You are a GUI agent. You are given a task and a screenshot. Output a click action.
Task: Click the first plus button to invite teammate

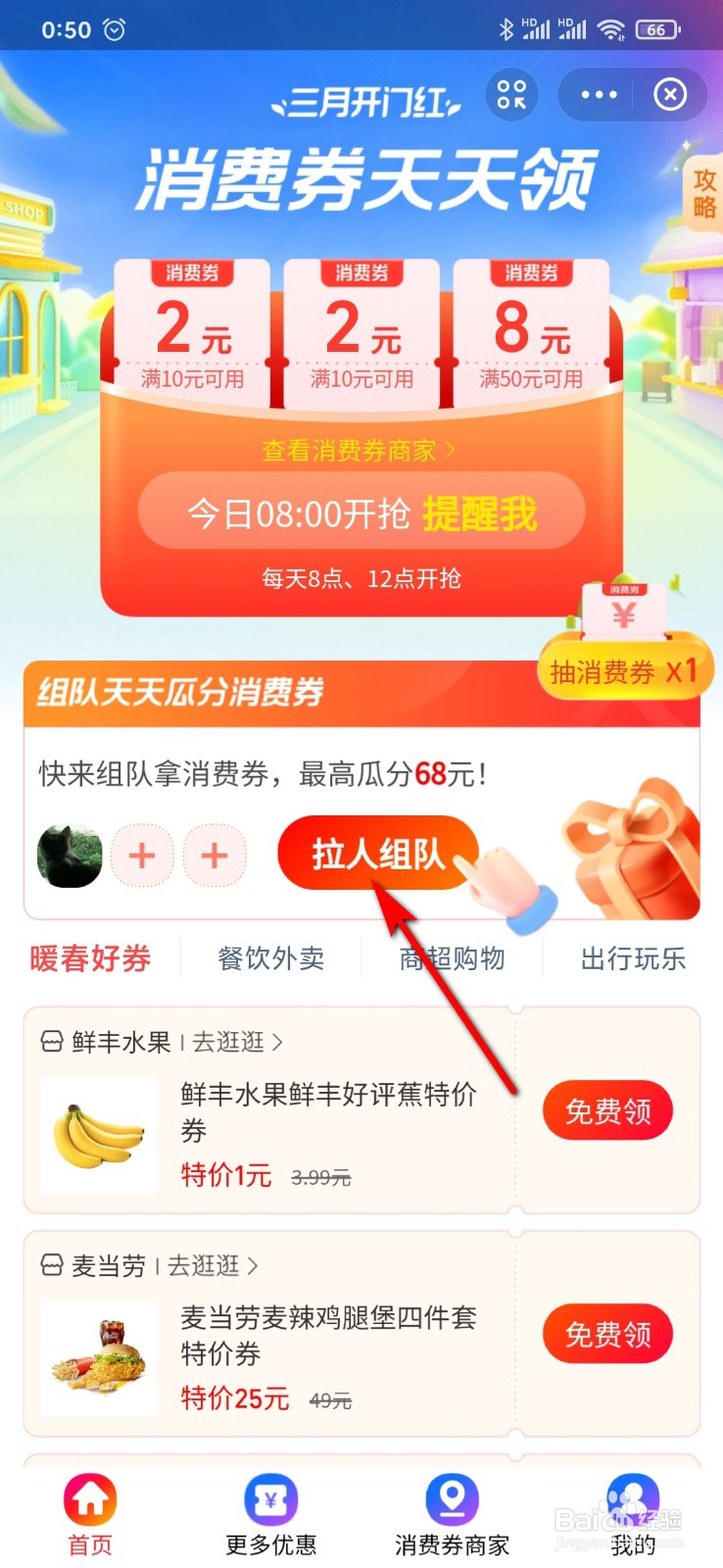(142, 855)
